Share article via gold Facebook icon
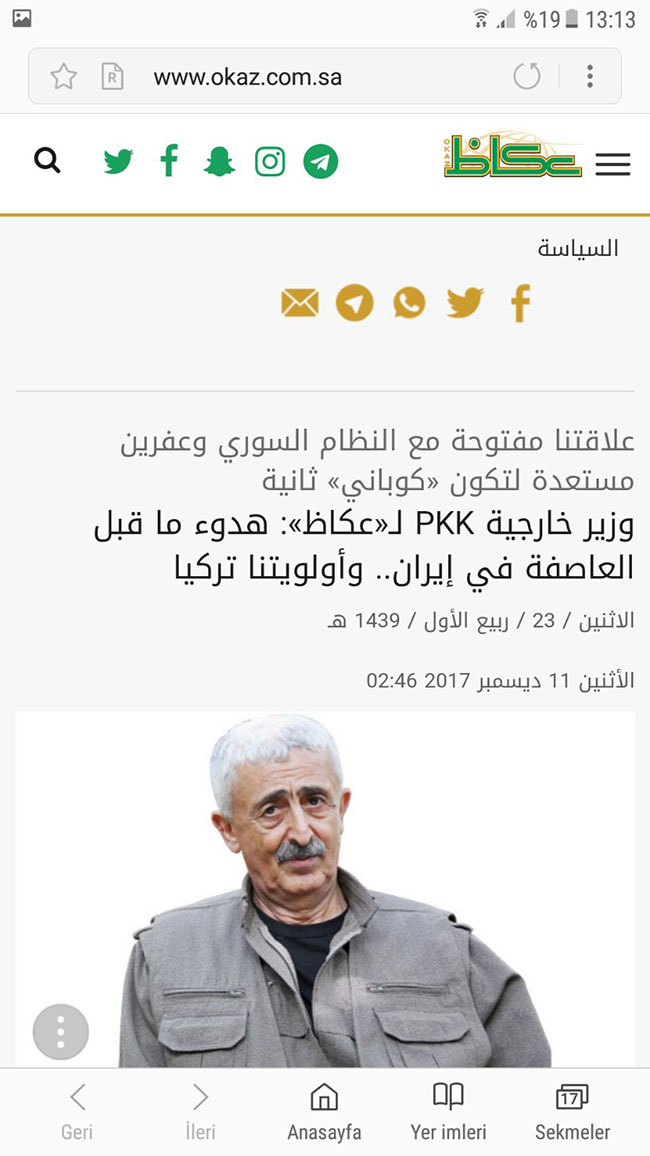 click(521, 303)
